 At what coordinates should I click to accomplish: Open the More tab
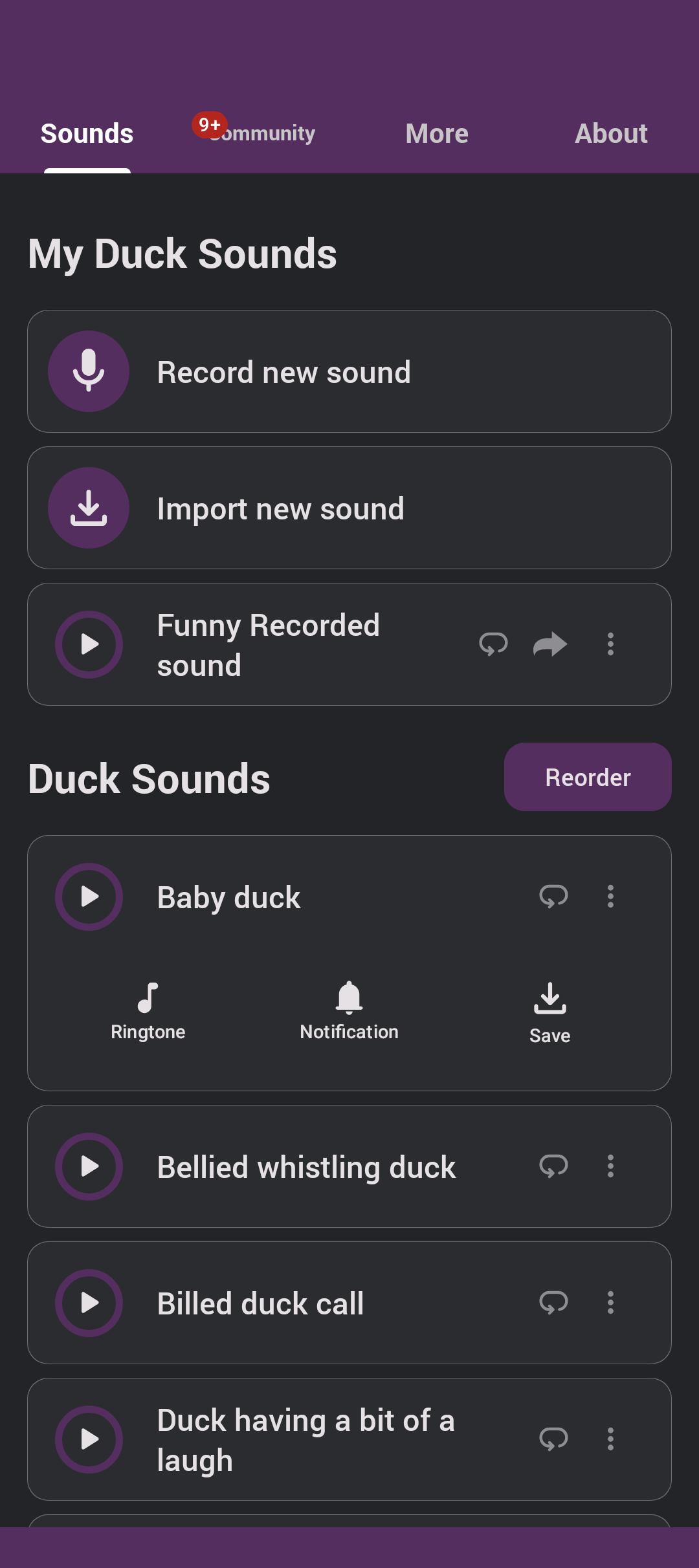pos(437,133)
